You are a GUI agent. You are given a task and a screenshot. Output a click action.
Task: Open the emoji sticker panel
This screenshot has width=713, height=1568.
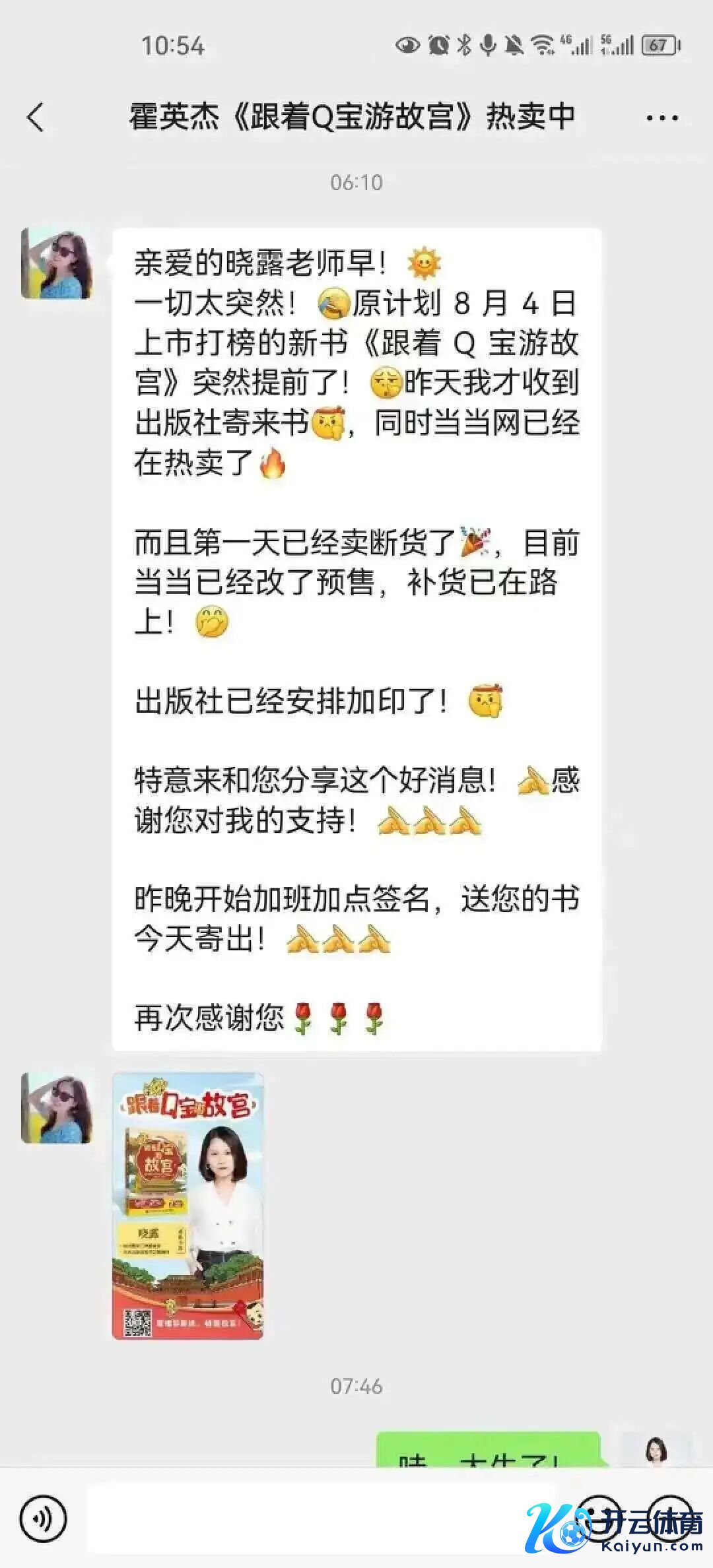(x=599, y=1518)
